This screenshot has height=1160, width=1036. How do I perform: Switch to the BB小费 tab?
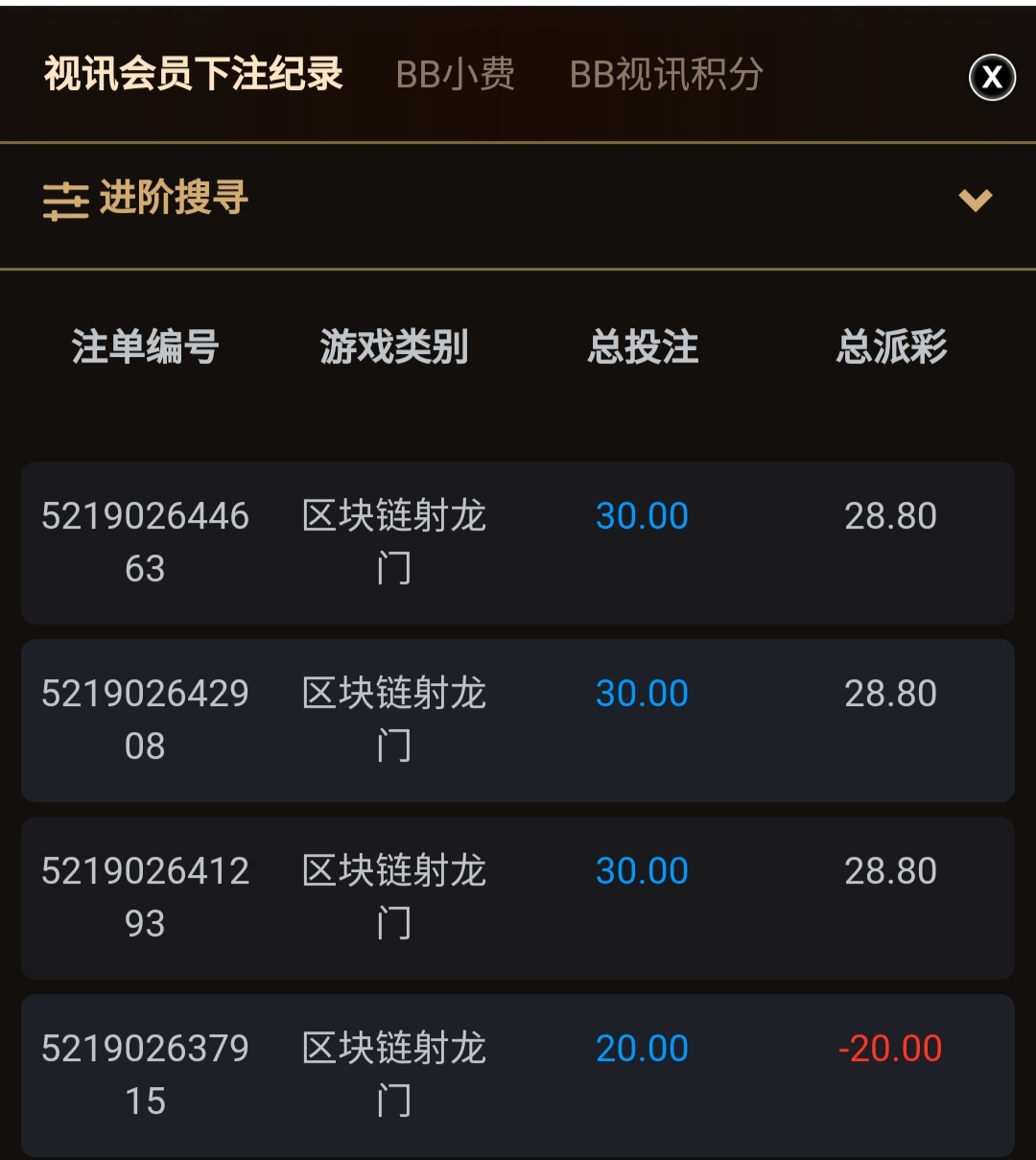[456, 74]
